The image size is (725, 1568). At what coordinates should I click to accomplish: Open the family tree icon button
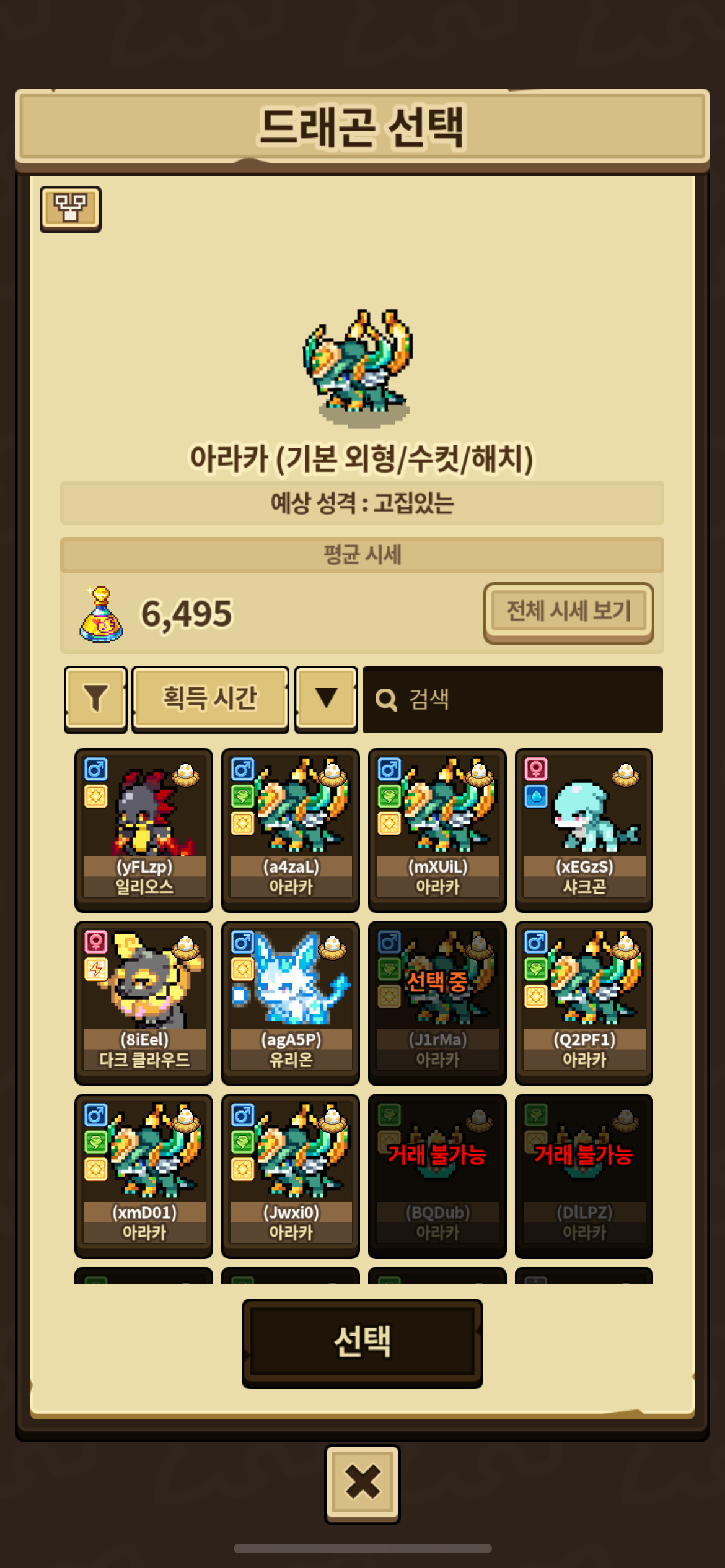pos(70,209)
